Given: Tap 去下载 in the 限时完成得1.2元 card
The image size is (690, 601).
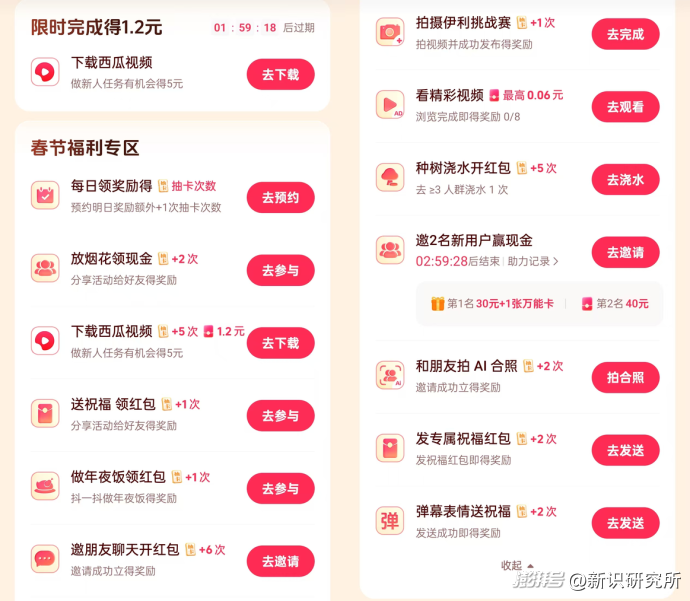Looking at the screenshot, I should (x=280, y=75).
